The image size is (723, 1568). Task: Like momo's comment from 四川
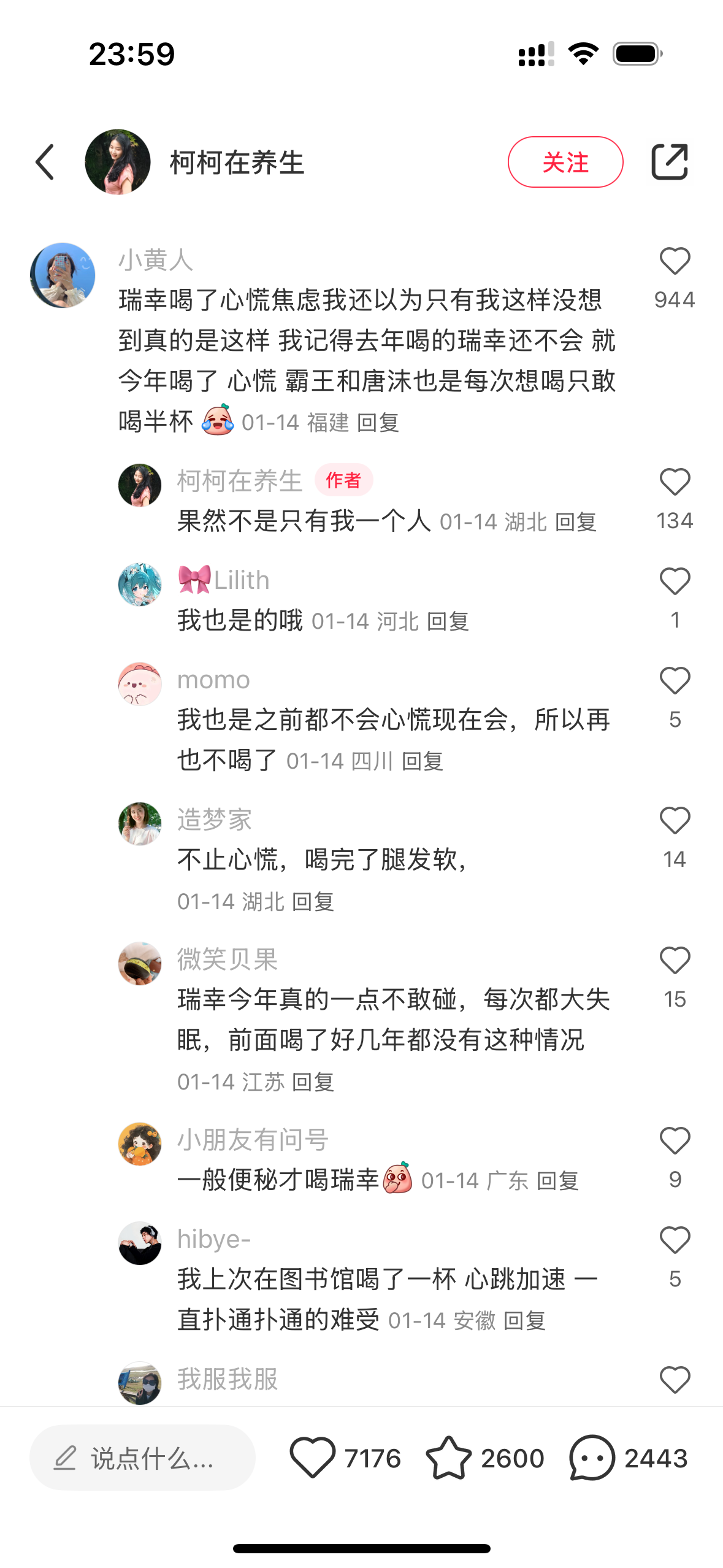(675, 681)
